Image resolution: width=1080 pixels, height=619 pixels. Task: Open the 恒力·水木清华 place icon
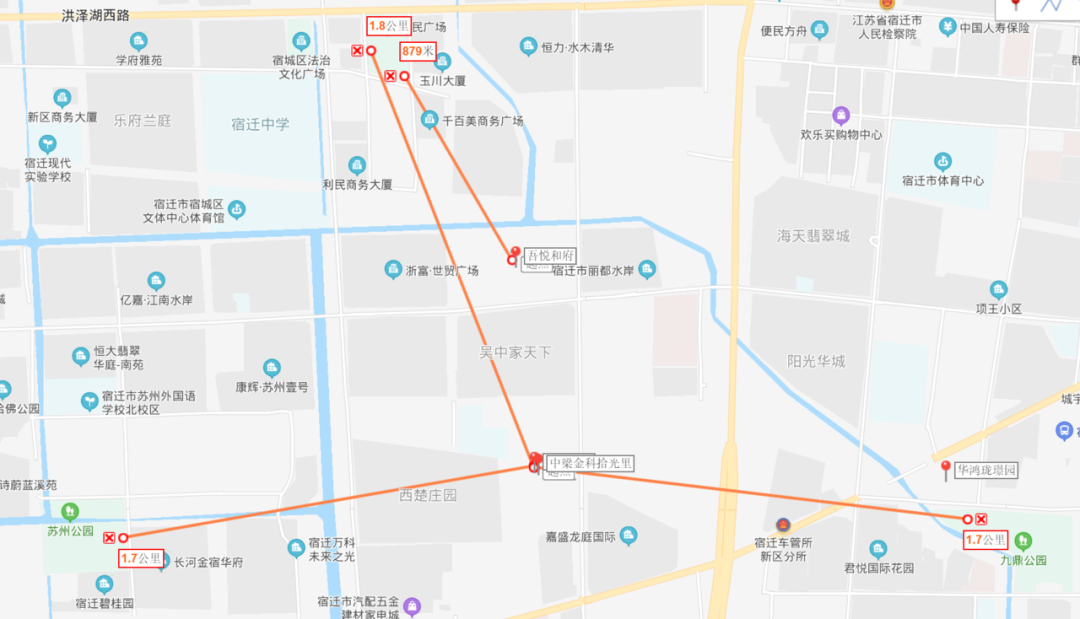pyautogui.click(x=528, y=46)
